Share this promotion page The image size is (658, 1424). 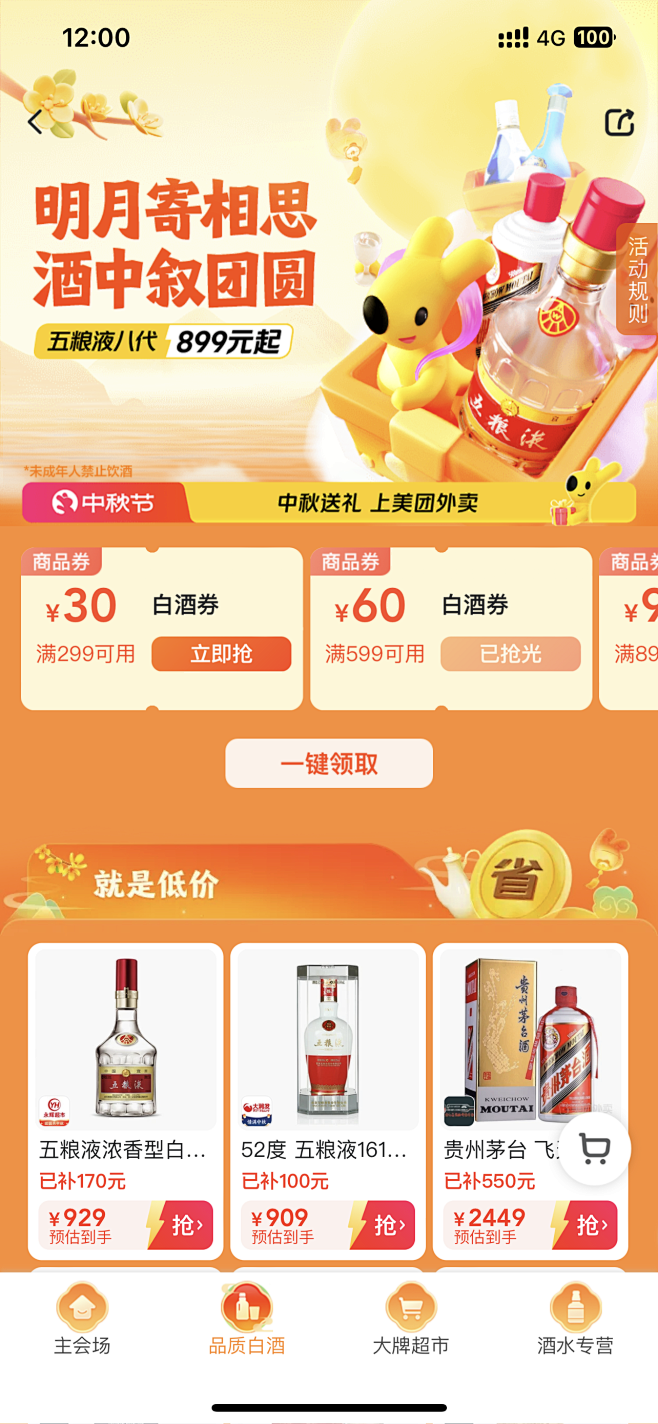[620, 123]
